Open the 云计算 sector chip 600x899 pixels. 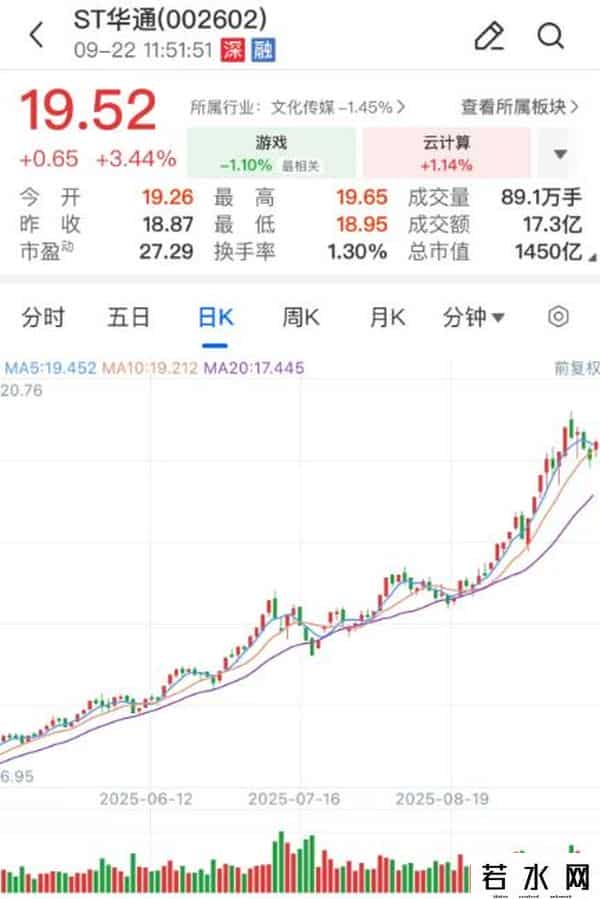pyautogui.click(x=446, y=153)
